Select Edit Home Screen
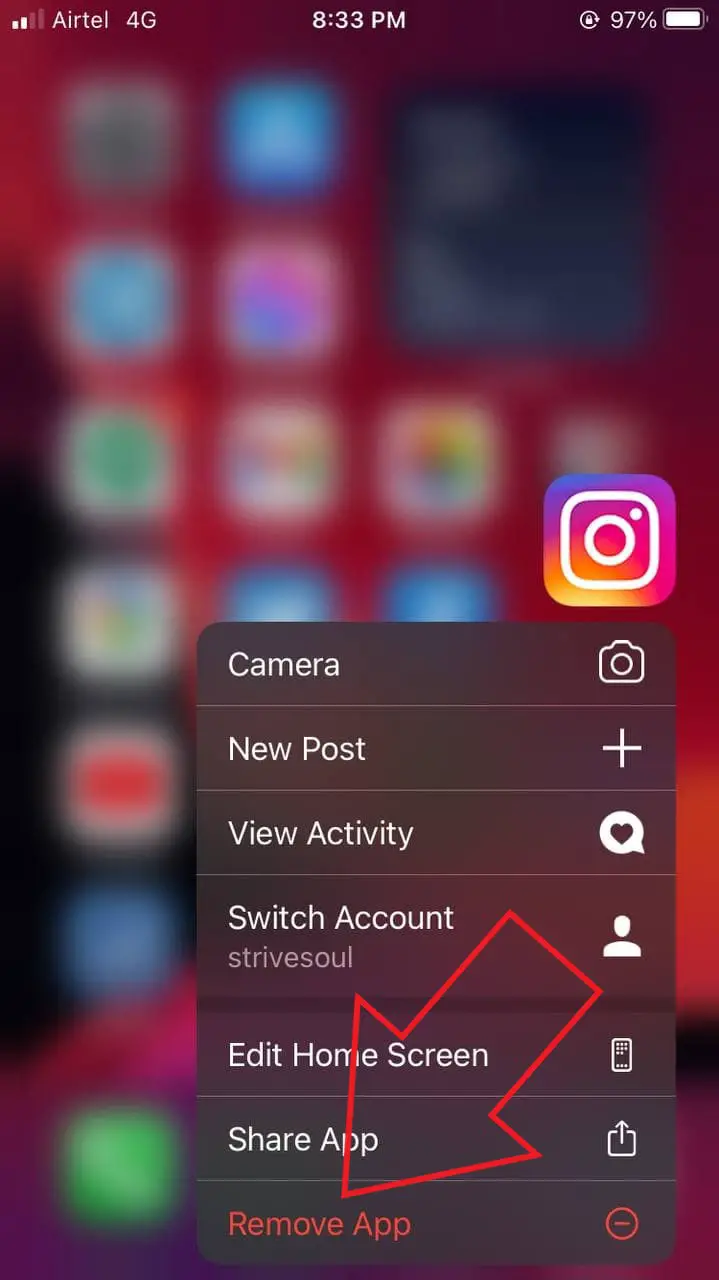 point(435,1055)
